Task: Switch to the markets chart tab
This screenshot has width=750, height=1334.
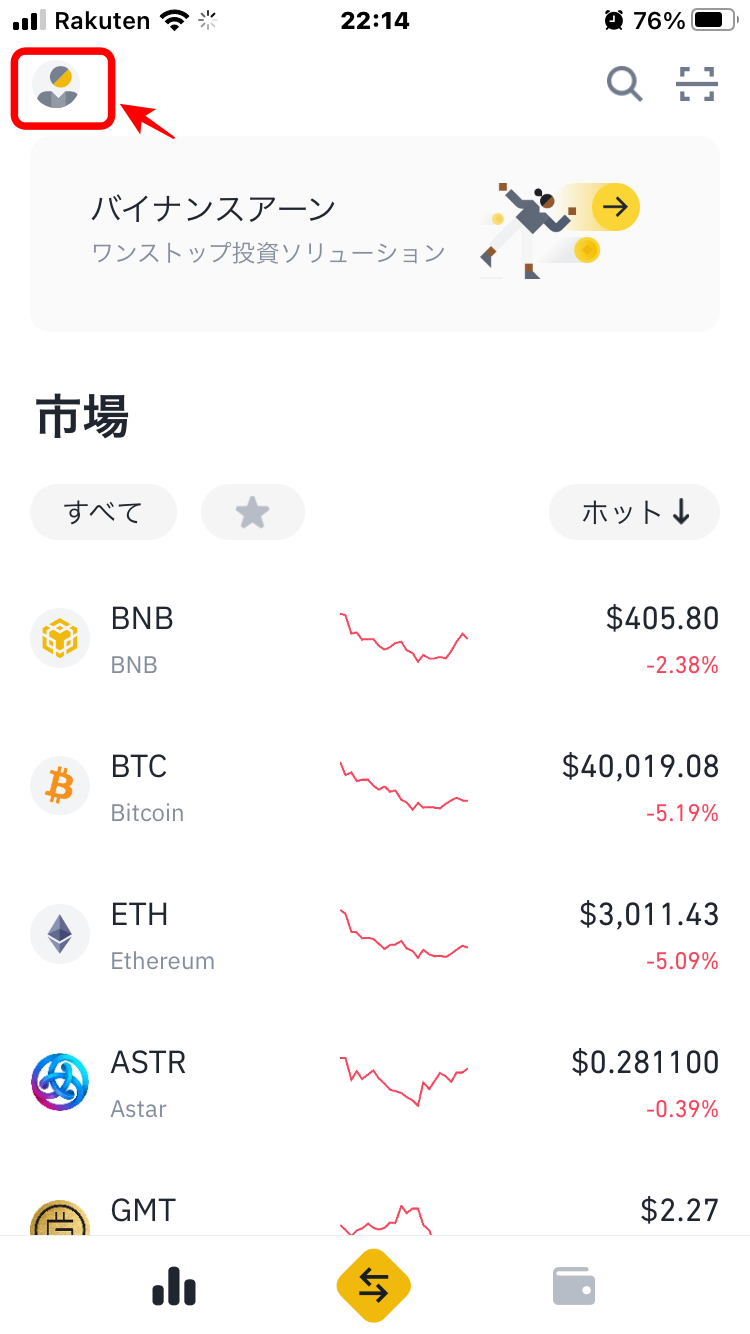Action: point(174,1286)
